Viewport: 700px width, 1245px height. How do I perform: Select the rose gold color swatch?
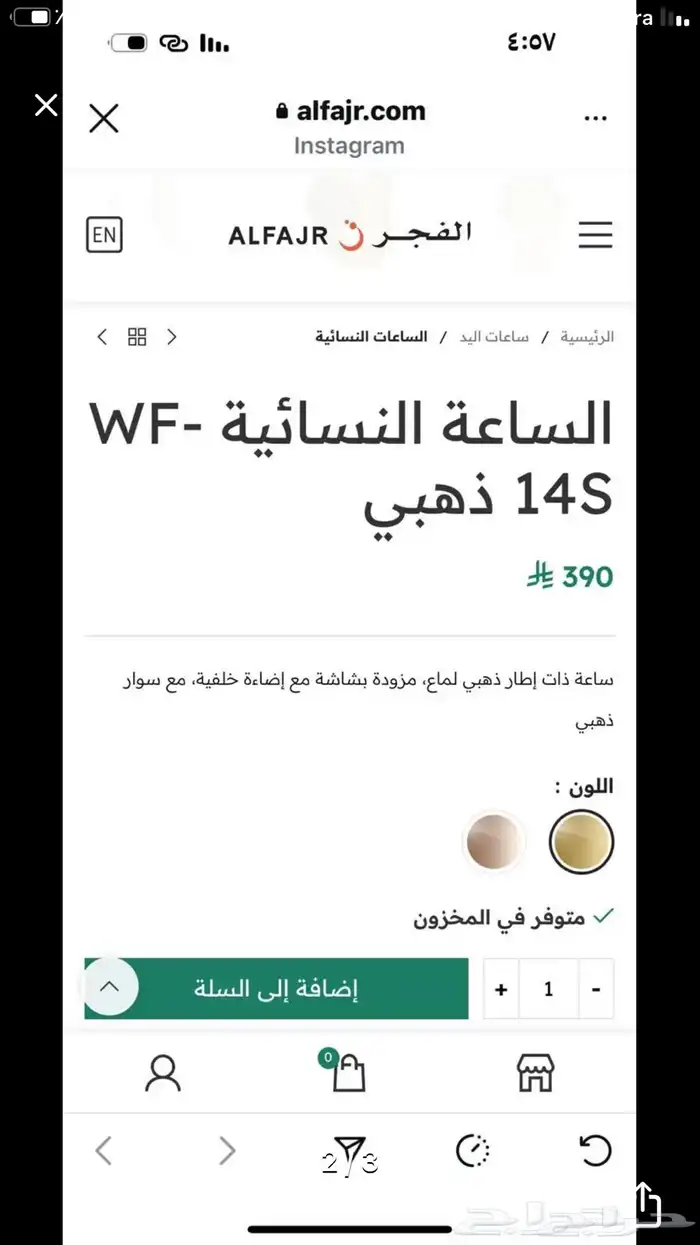click(494, 841)
